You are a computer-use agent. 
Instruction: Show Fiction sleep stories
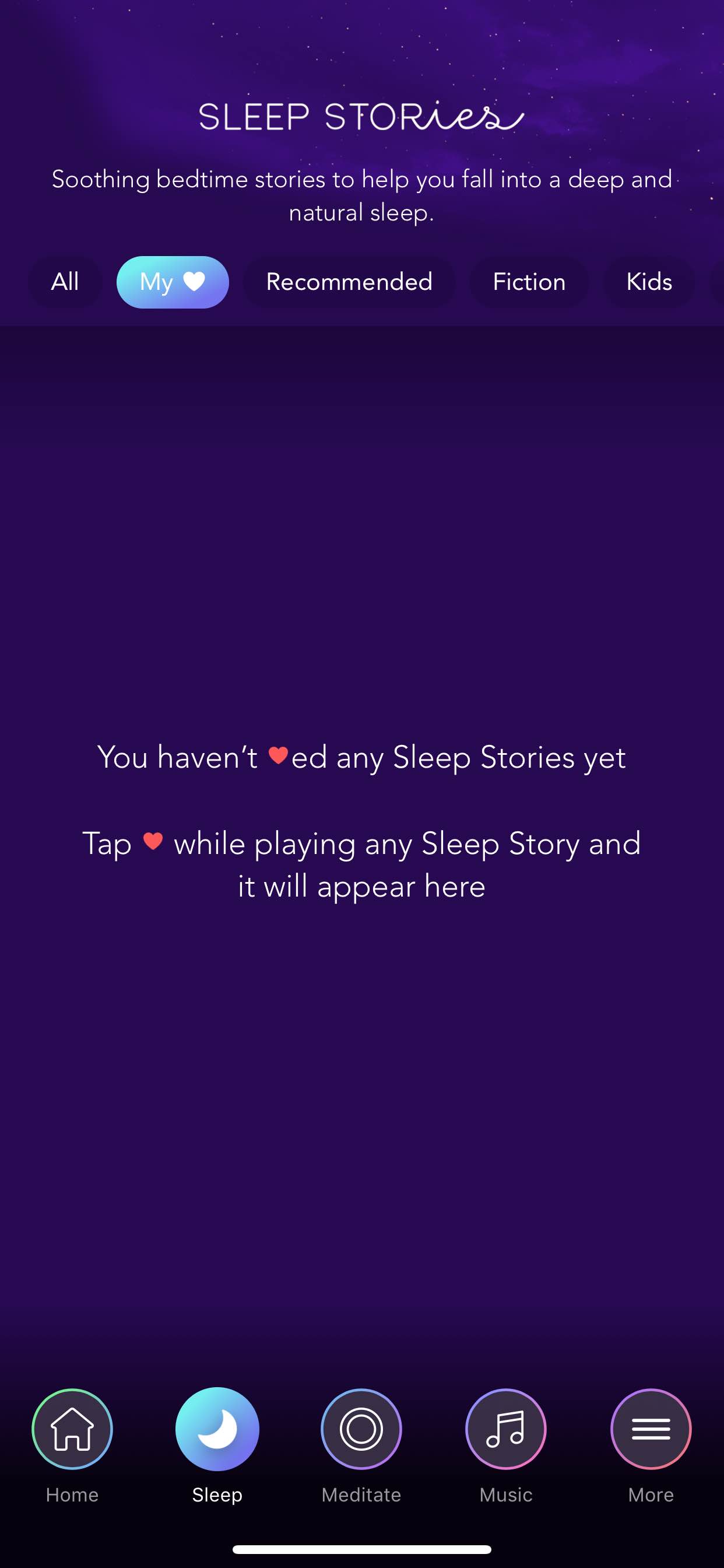529,282
